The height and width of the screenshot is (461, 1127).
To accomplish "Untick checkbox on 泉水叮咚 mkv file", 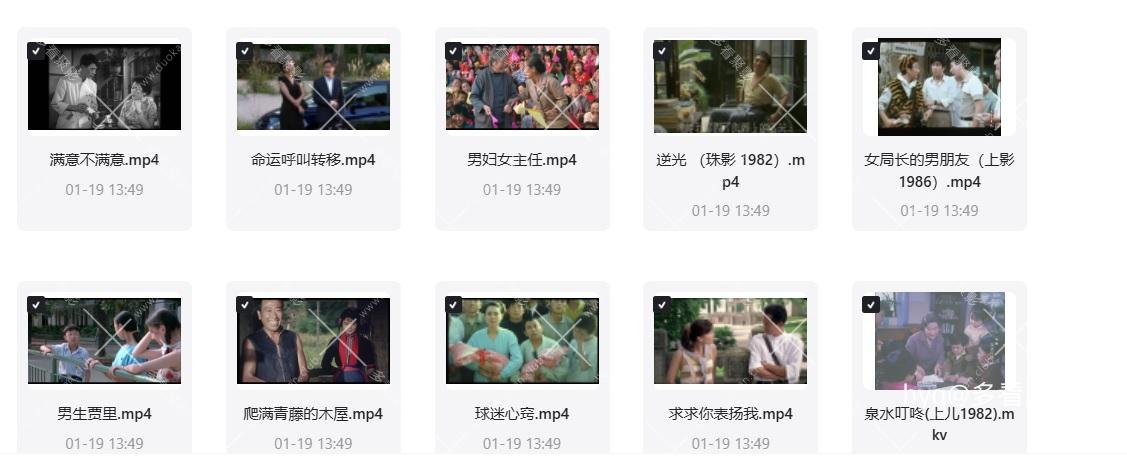I will [x=870, y=304].
